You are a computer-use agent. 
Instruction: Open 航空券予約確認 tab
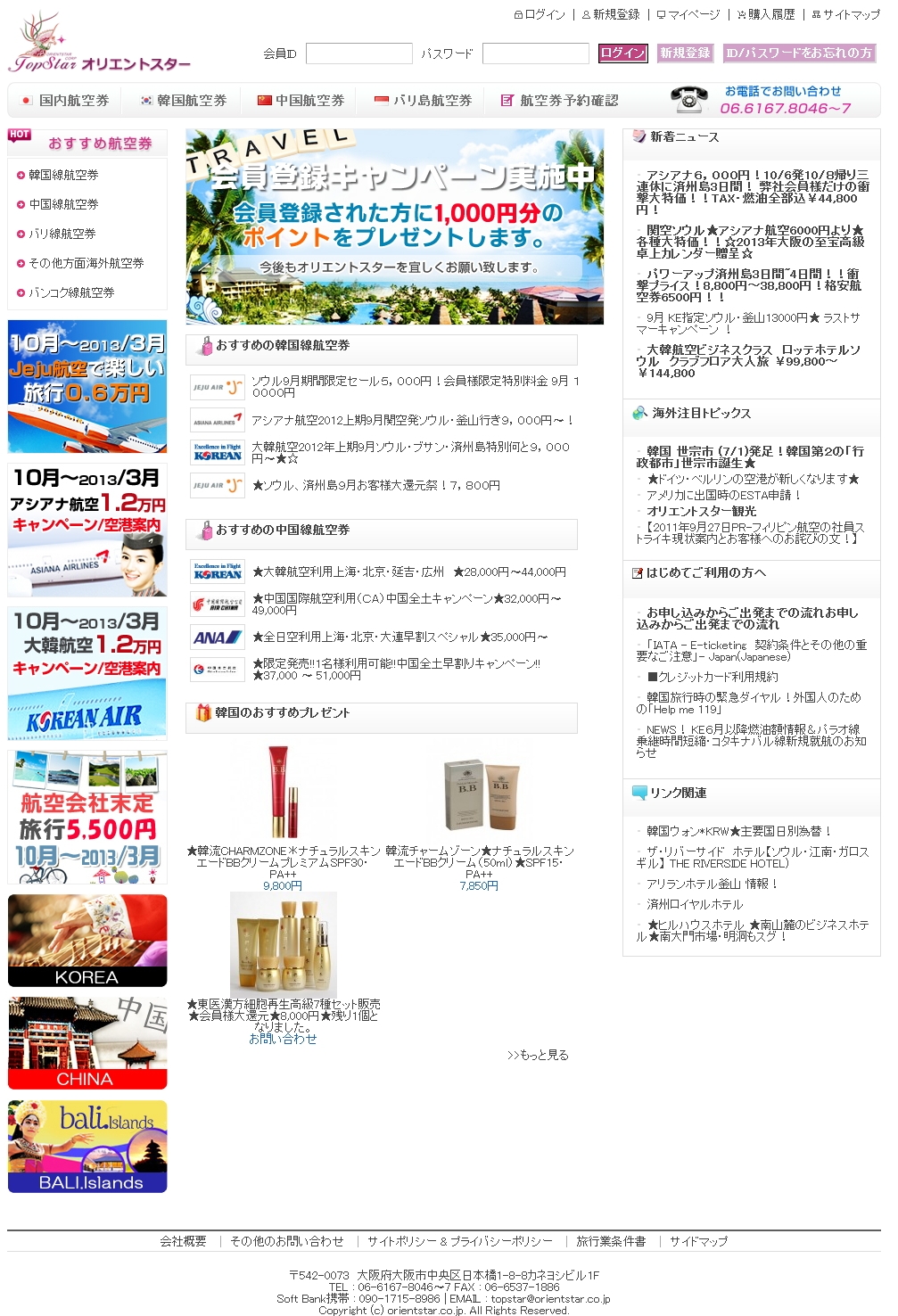pos(559,101)
